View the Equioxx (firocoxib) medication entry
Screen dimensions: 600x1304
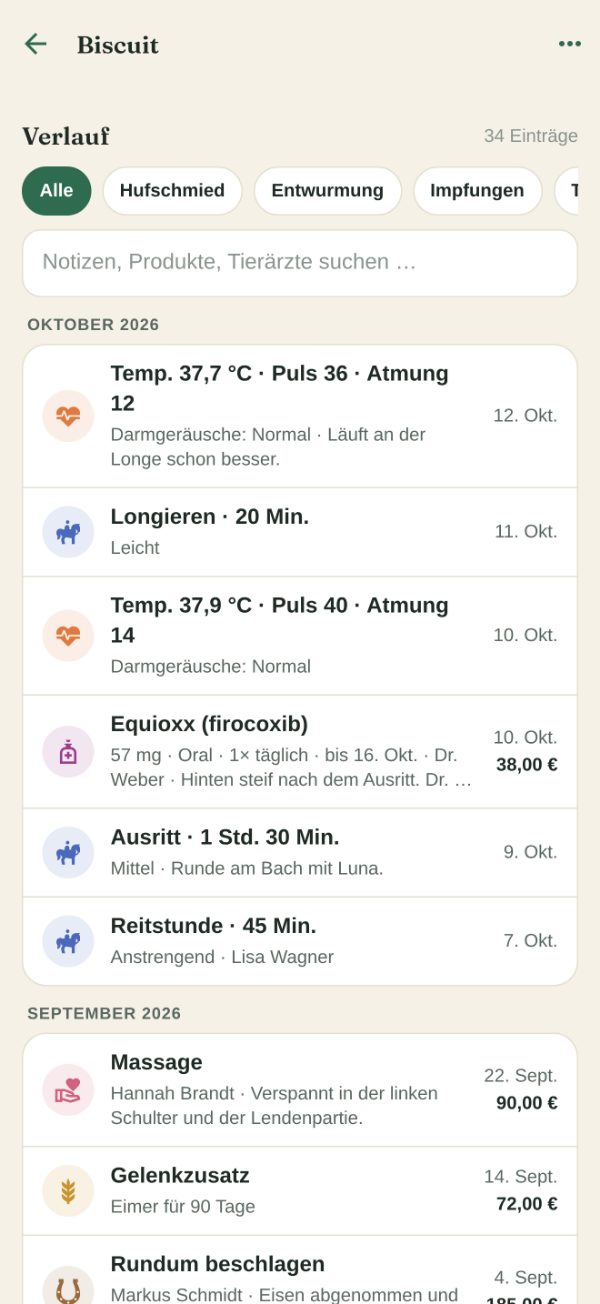(300, 752)
